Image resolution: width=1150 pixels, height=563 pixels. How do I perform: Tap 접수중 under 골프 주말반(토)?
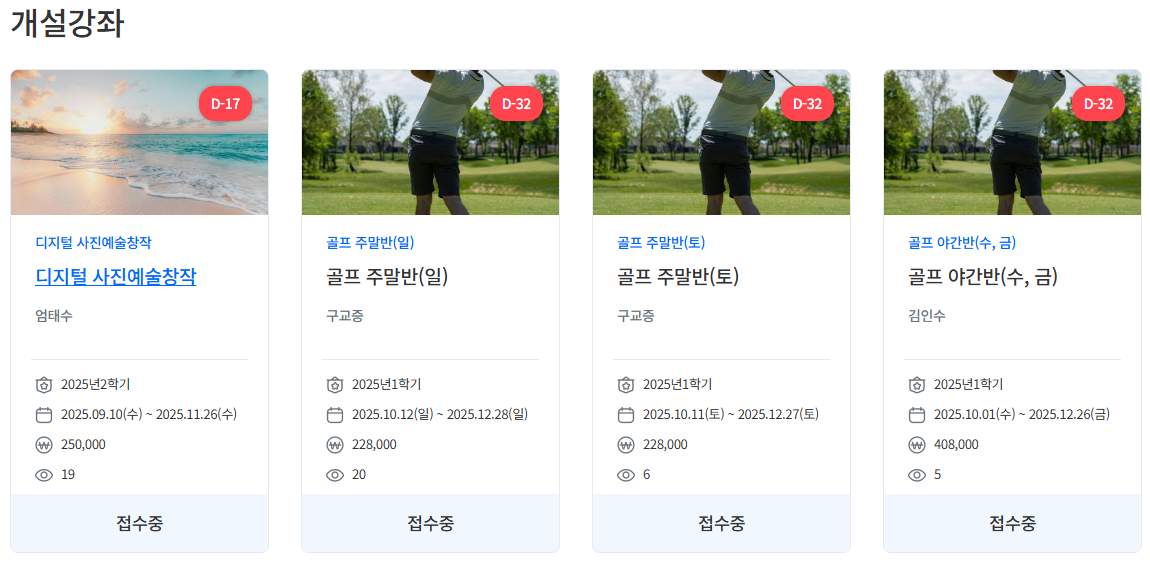click(721, 523)
